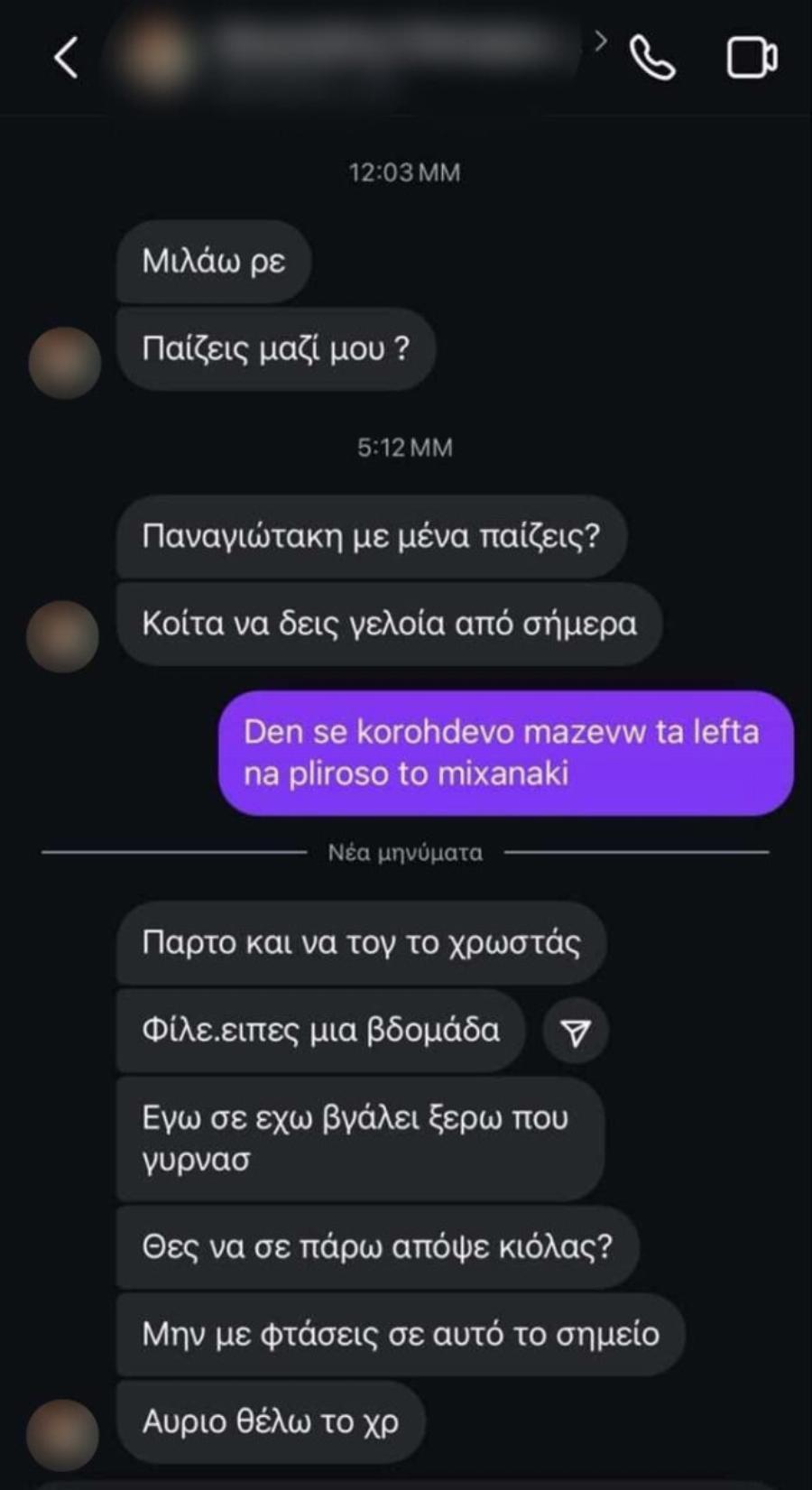Select the "Θες να σε πάρω απόψε κιόλας?" bubble

tap(379, 1248)
